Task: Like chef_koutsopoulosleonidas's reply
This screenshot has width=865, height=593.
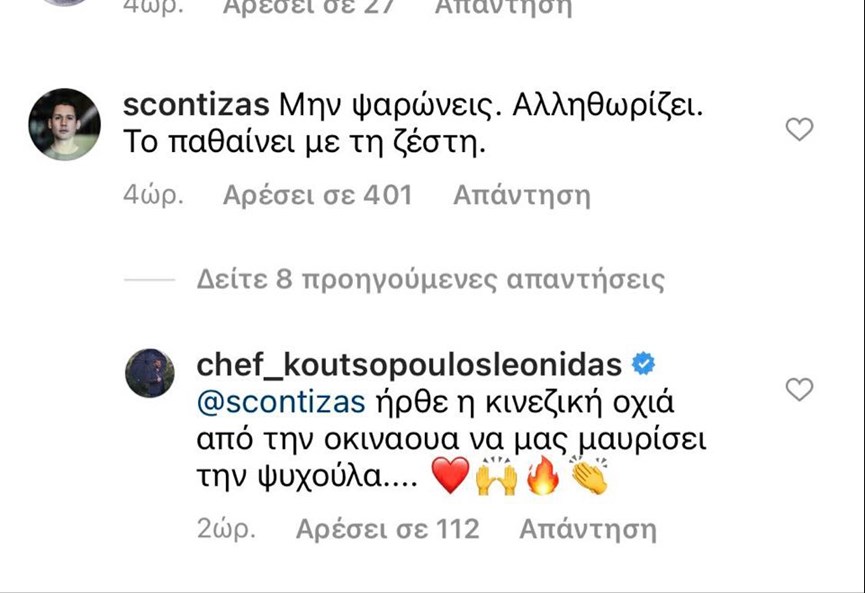Action: pos(799,390)
